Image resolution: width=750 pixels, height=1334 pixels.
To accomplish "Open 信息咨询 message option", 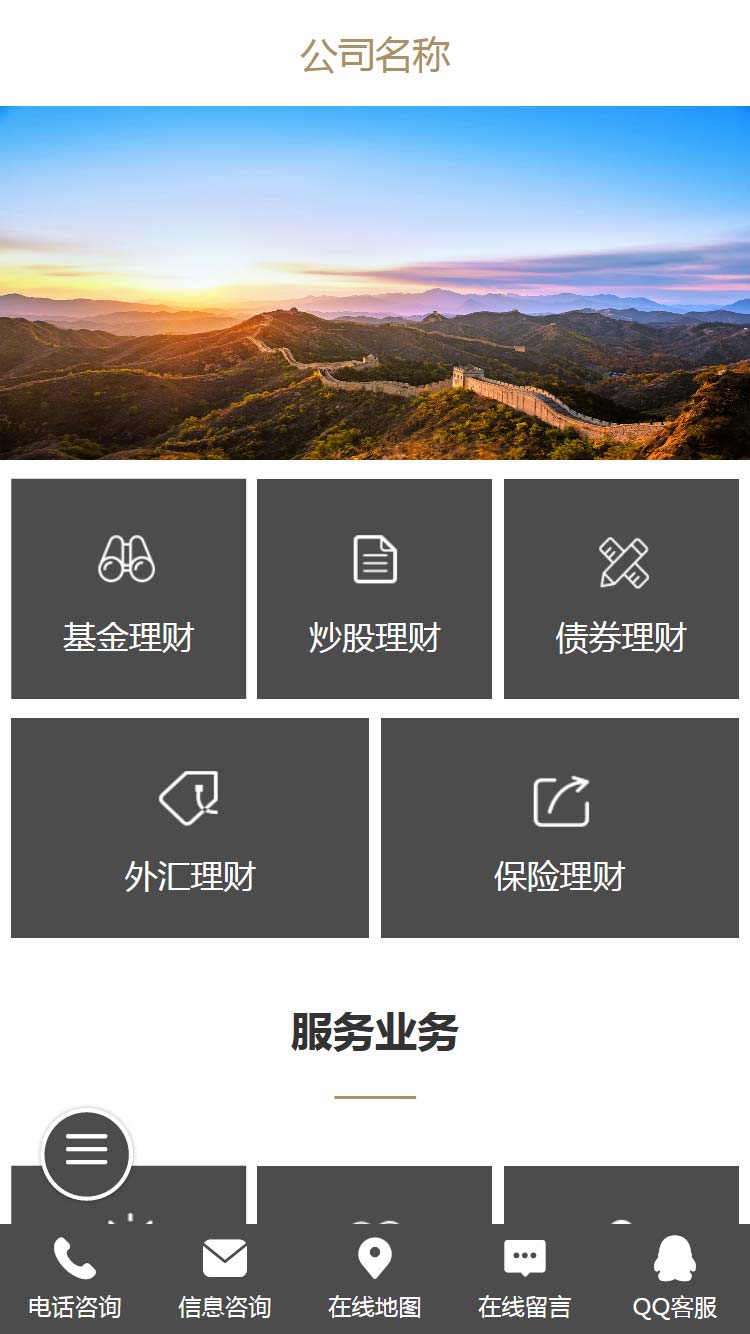I will pyautogui.click(x=225, y=1278).
